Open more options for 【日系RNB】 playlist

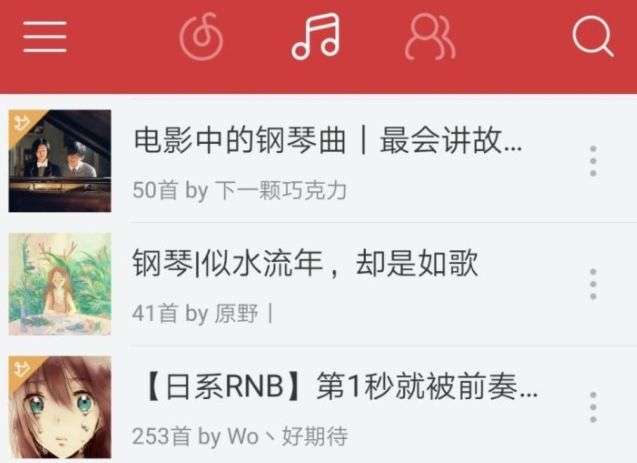pyautogui.click(x=593, y=407)
